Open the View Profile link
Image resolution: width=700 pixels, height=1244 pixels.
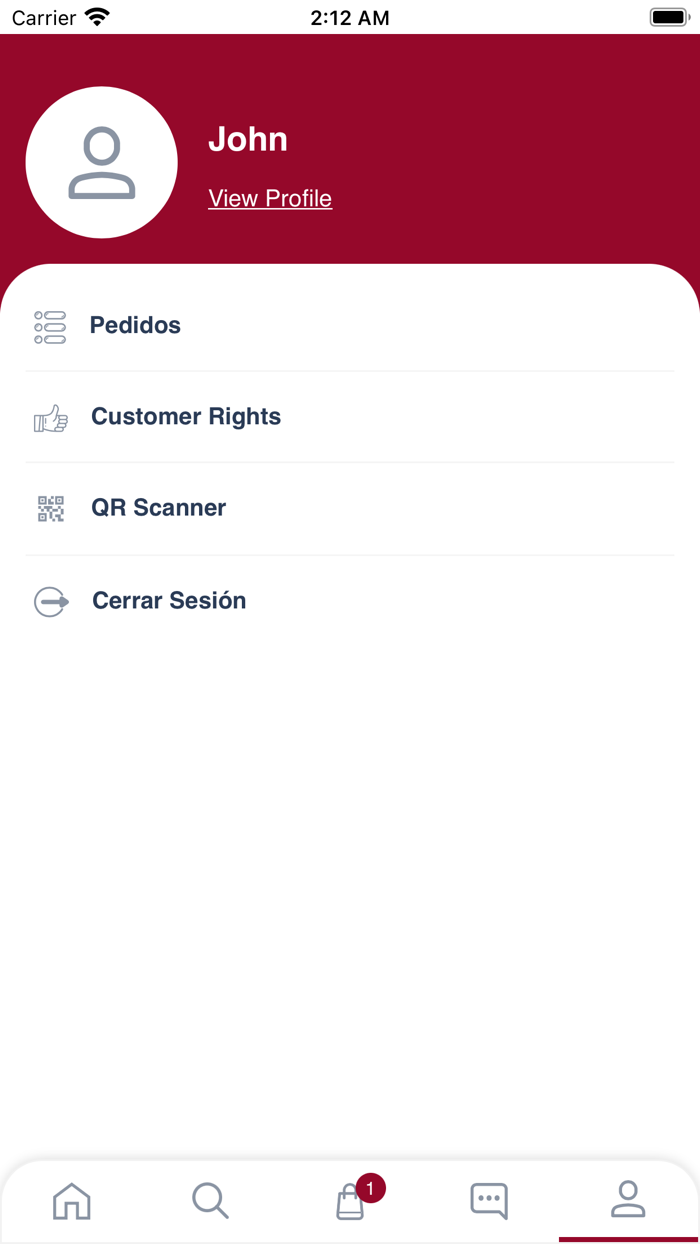click(x=270, y=198)
